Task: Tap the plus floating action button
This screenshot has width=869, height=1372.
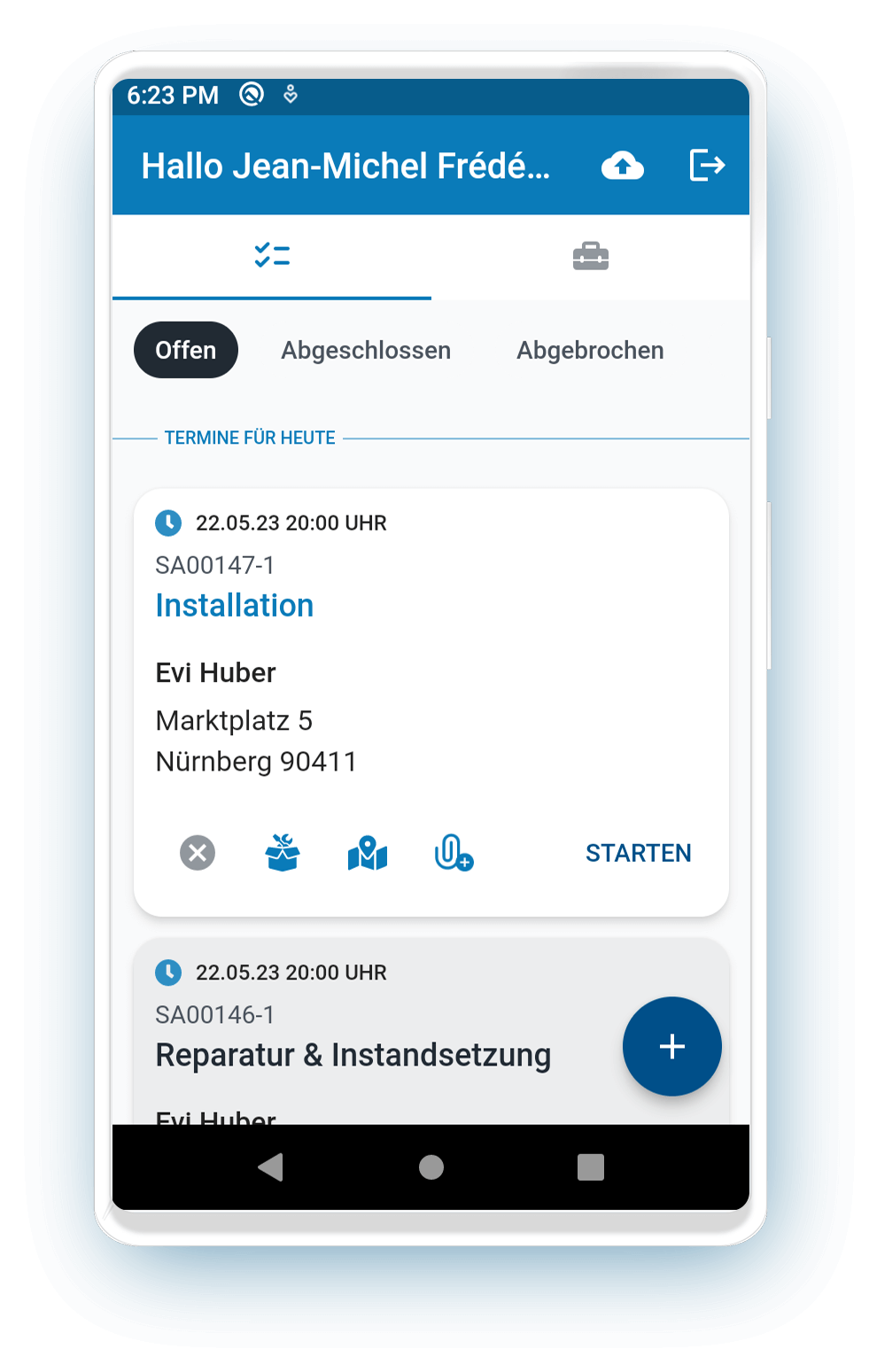Action: point(671,1046)
